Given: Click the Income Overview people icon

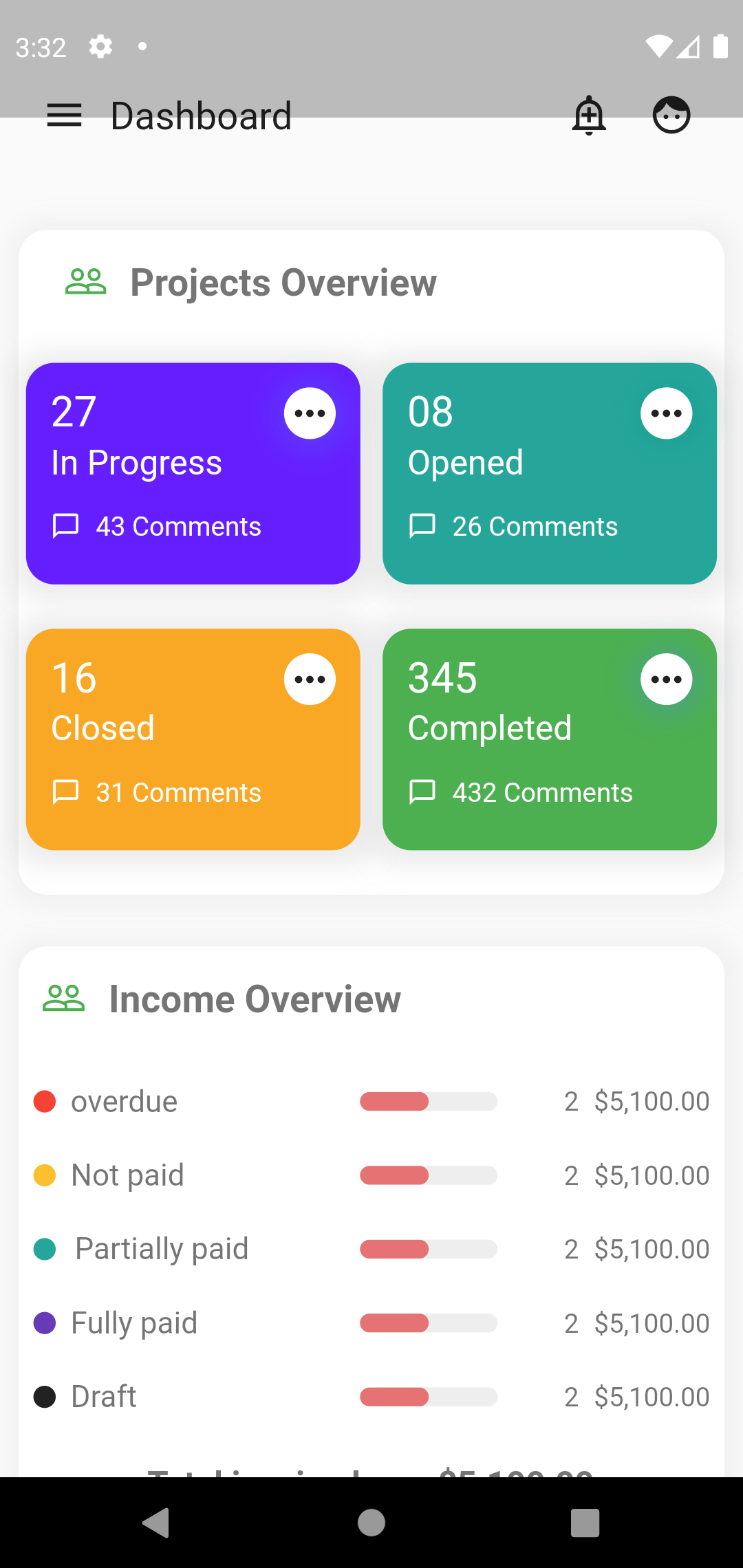Looking at the screenshot, I should [64, 999].
